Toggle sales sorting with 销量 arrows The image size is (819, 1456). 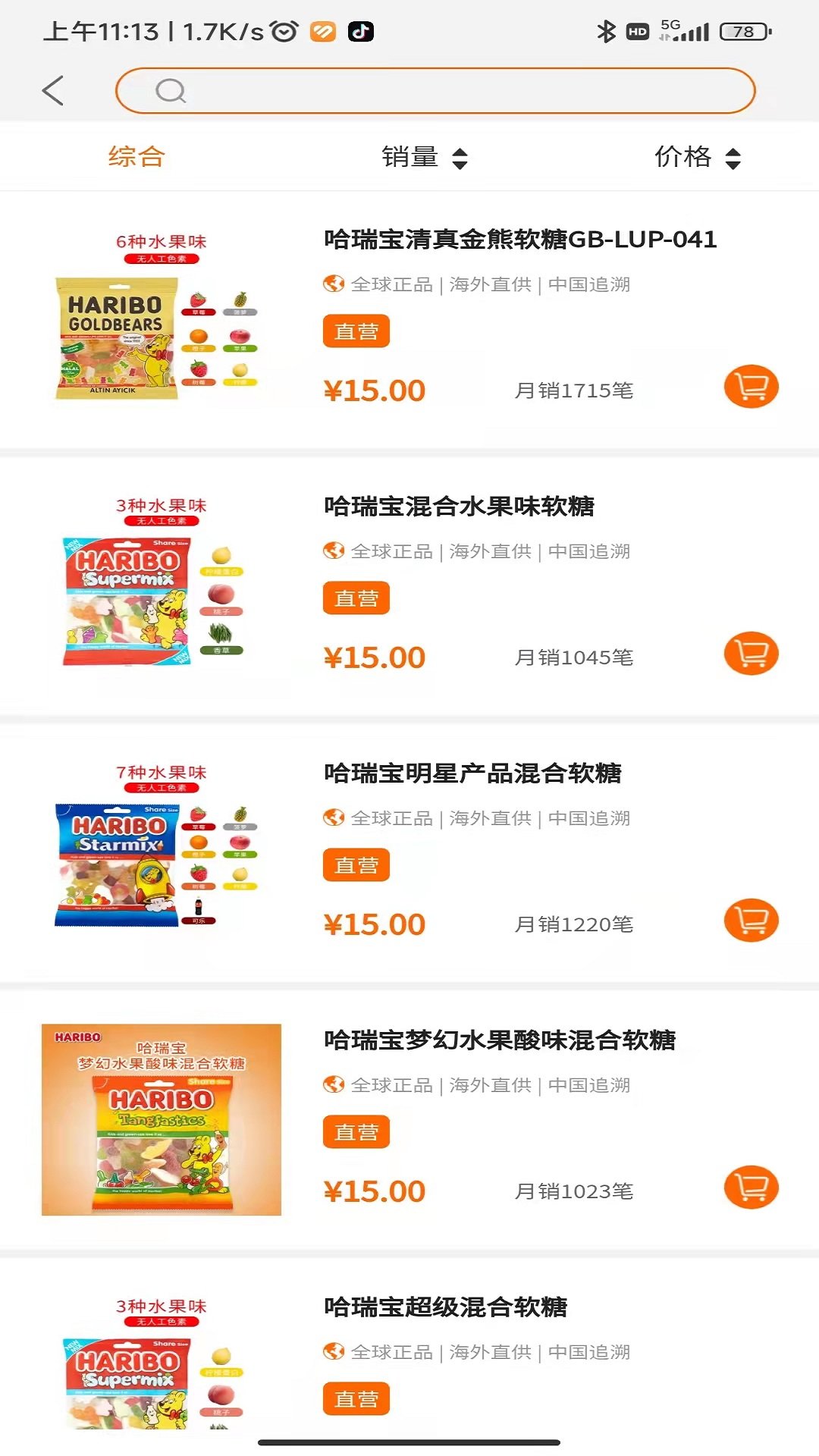[x=460, y=158]
